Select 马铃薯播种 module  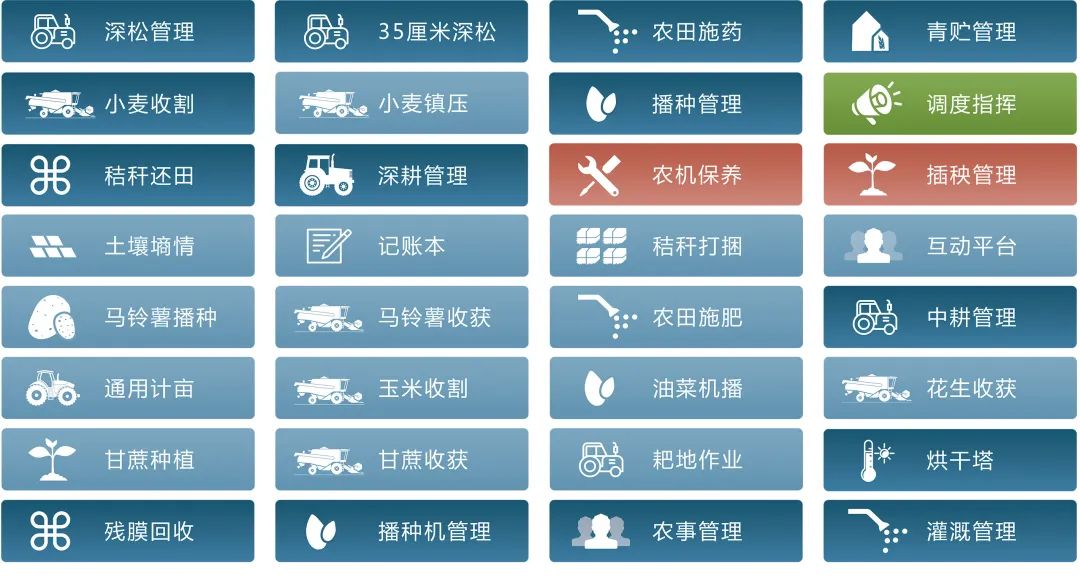[128, 317]
